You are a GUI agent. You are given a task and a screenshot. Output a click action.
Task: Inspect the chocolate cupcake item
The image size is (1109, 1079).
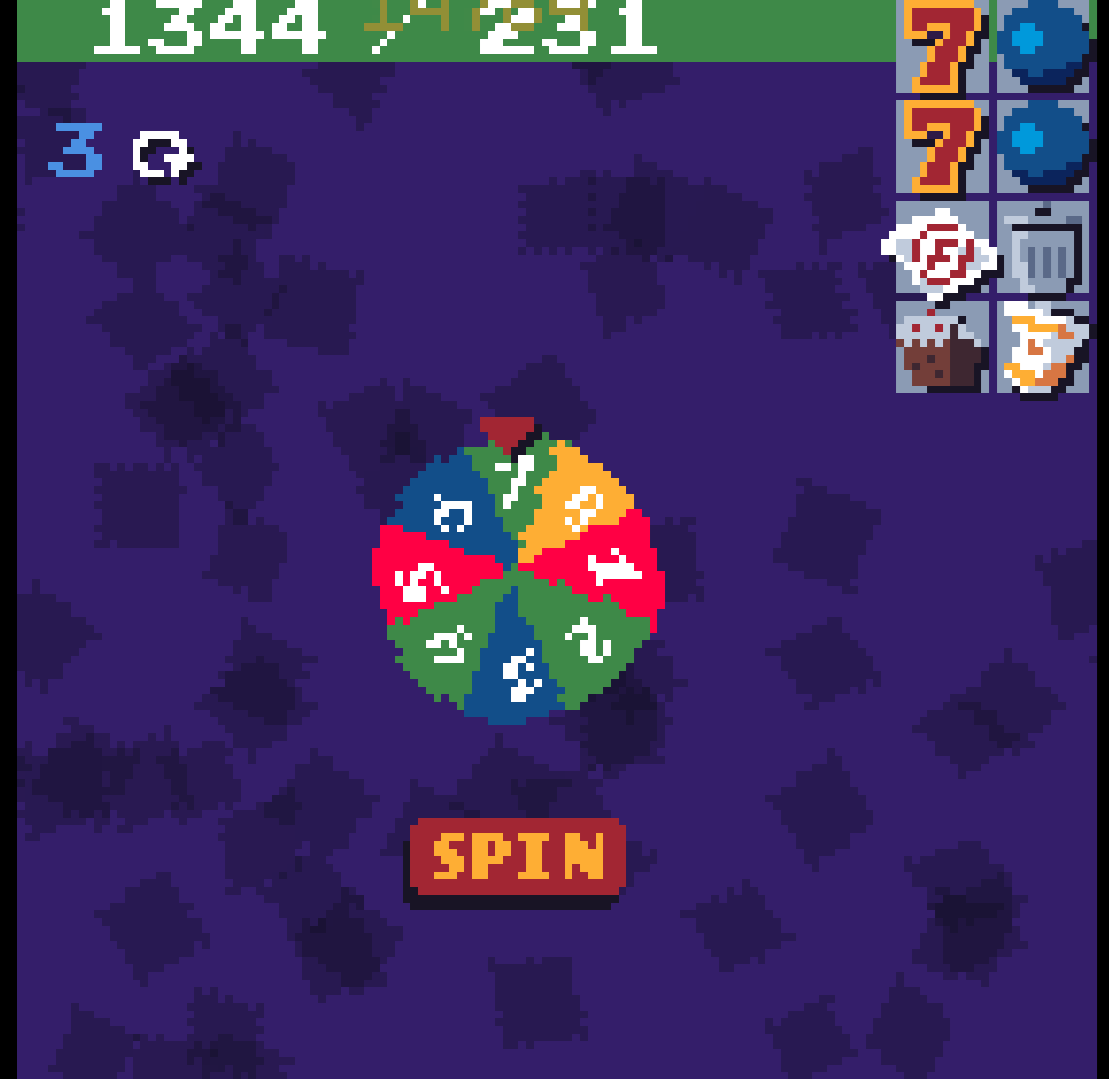click(x=940, y=349)
